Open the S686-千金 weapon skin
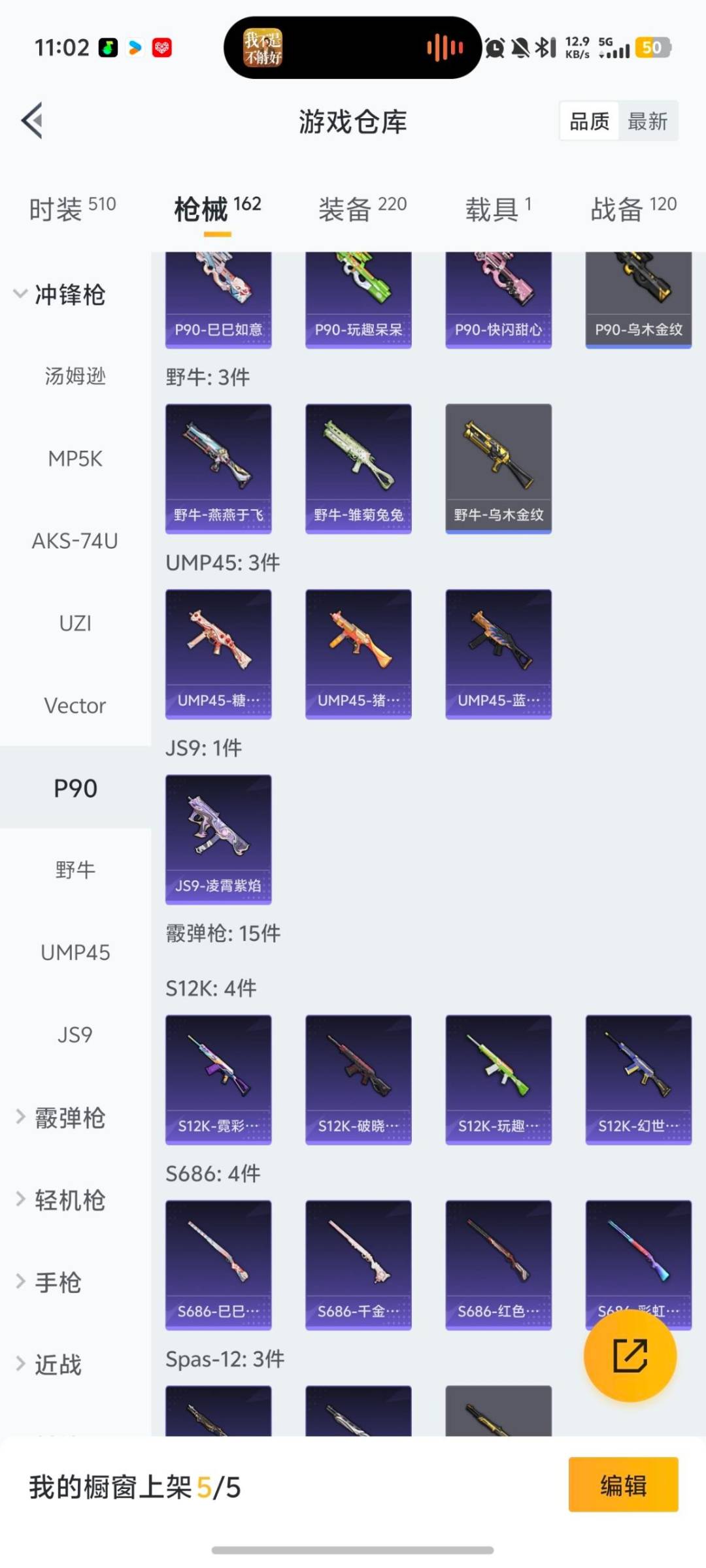The width and height of the screenshot is (706, 1568). point(358,1261)
